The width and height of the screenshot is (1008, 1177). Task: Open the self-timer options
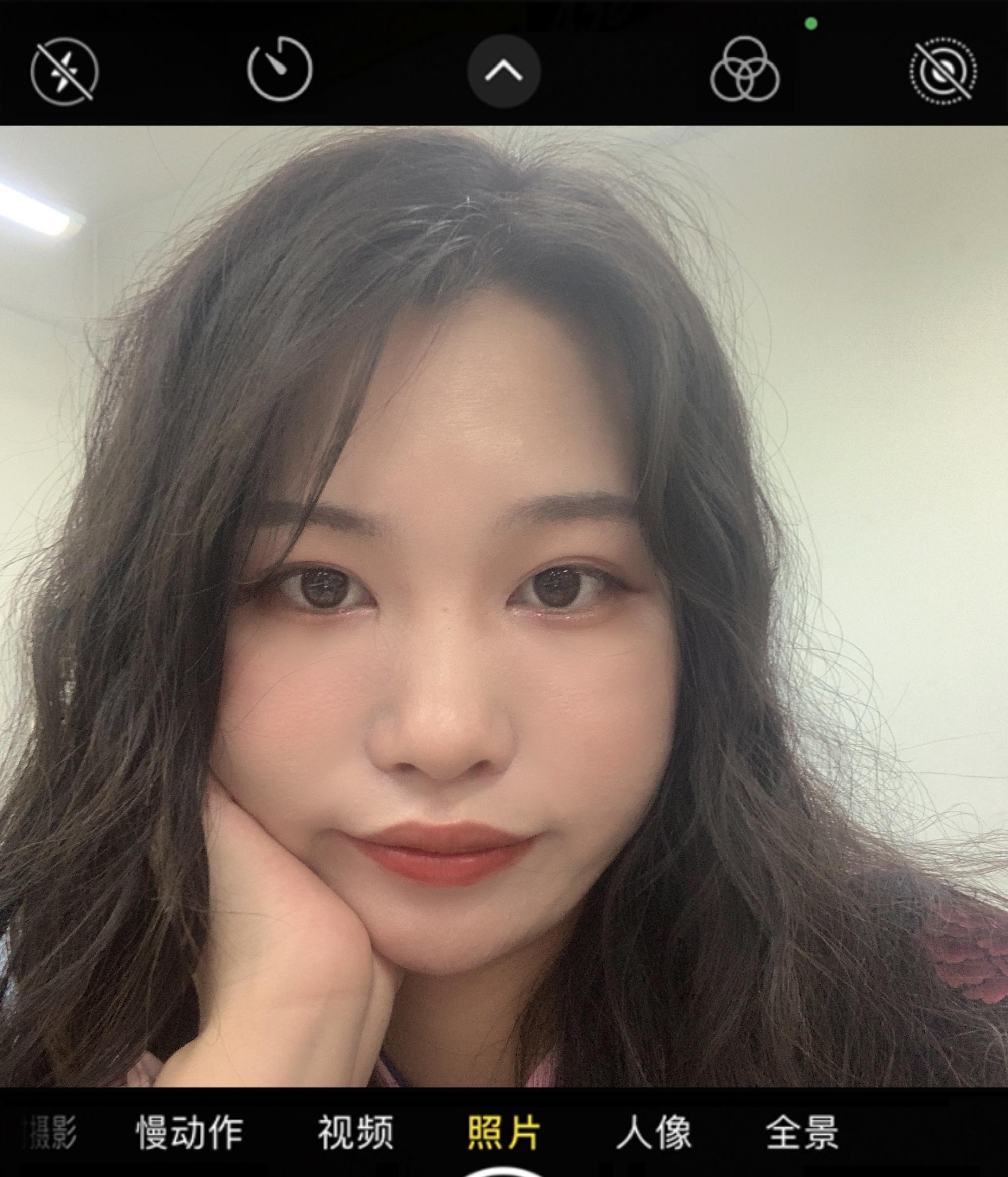click(280, 70)
